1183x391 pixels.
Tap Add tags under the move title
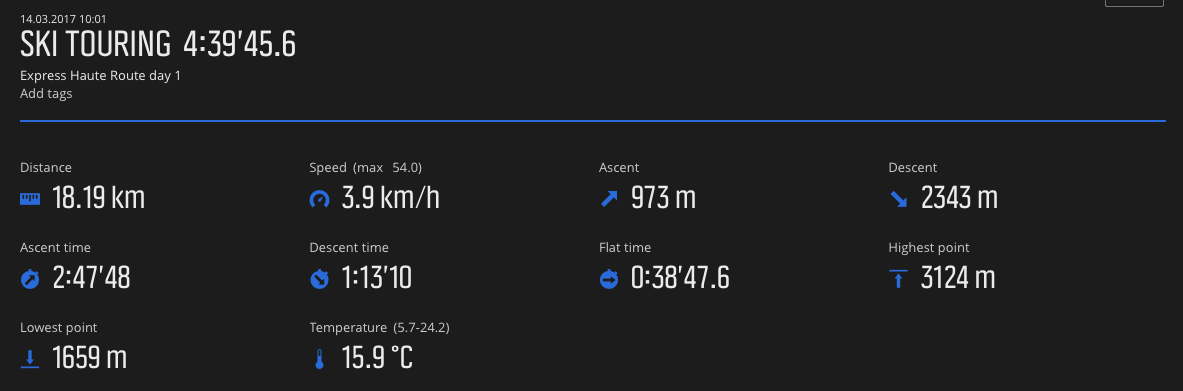click(46, 94)
